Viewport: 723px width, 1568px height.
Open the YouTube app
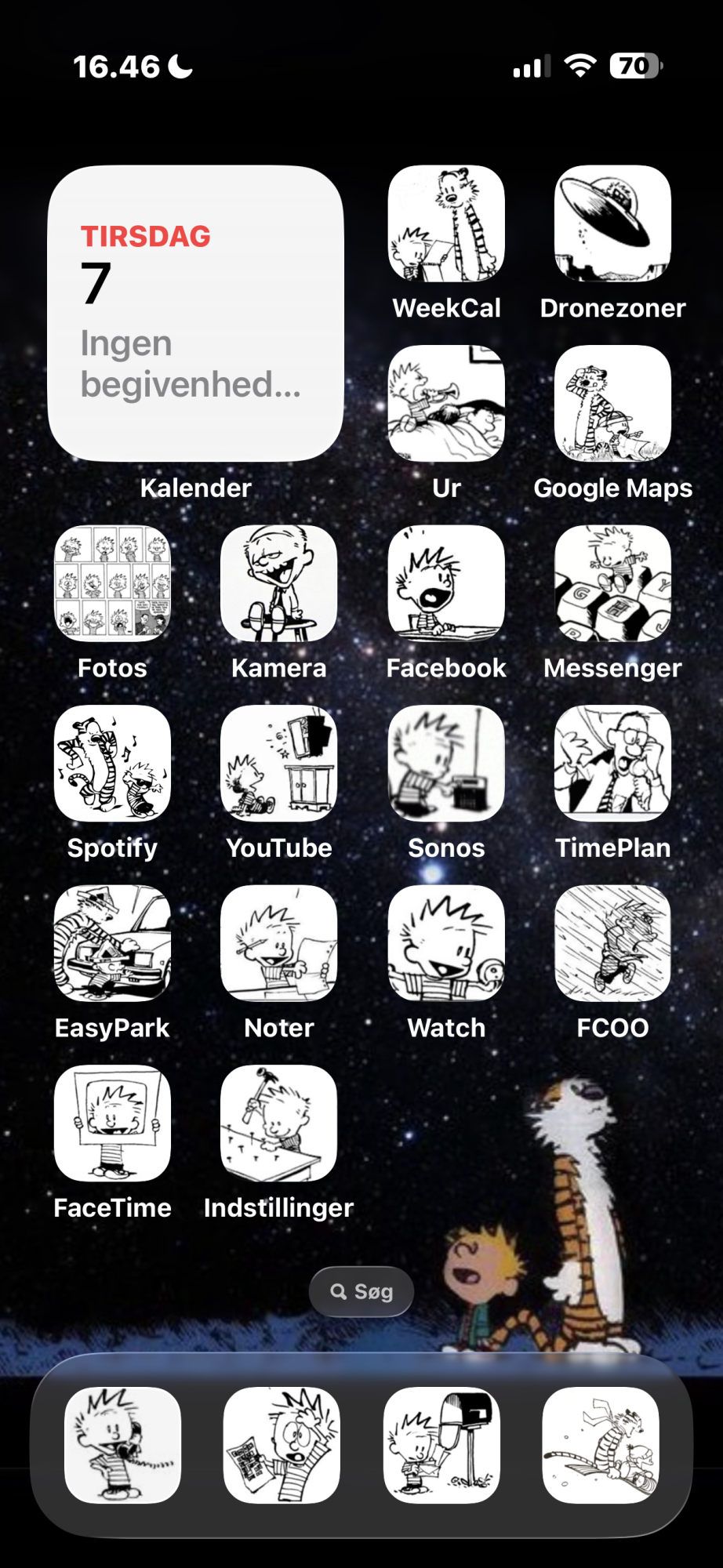click(279, 763)
